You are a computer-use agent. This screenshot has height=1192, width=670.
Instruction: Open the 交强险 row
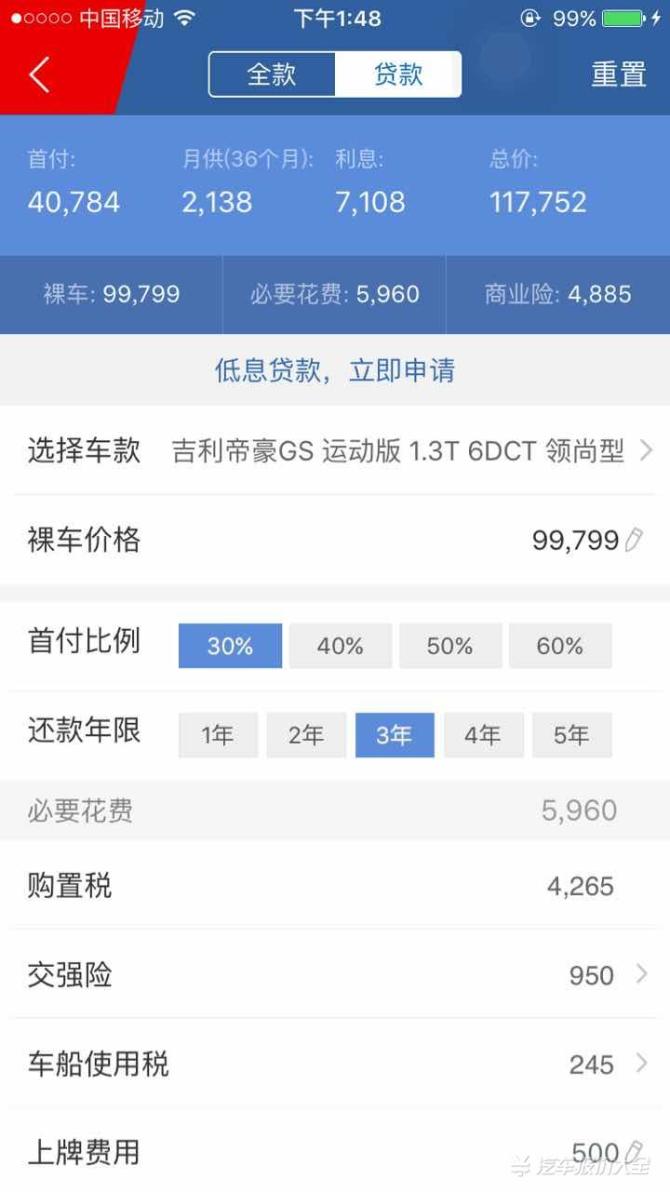335,975
